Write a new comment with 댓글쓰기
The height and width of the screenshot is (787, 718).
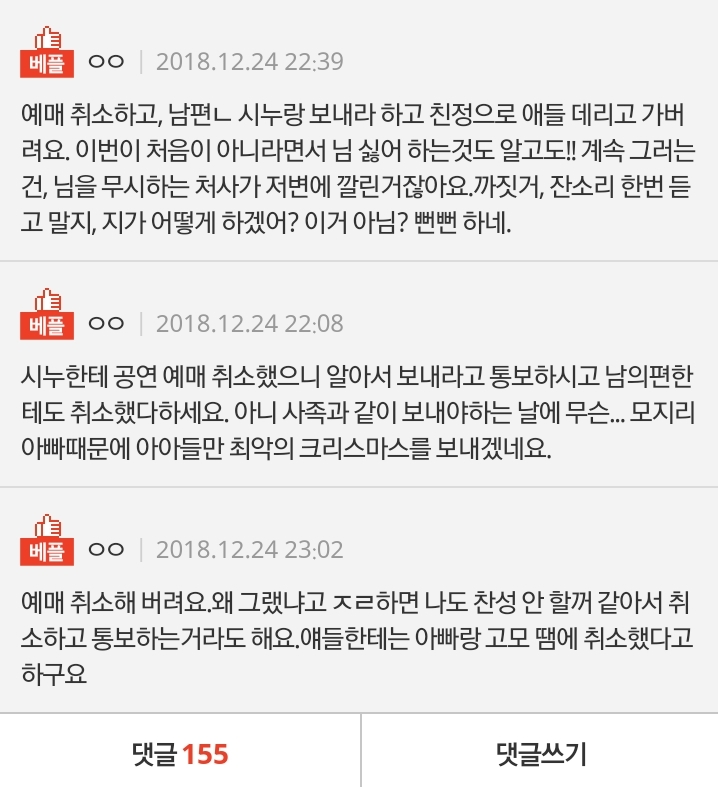pyautogui.click(x=540, y=752)
